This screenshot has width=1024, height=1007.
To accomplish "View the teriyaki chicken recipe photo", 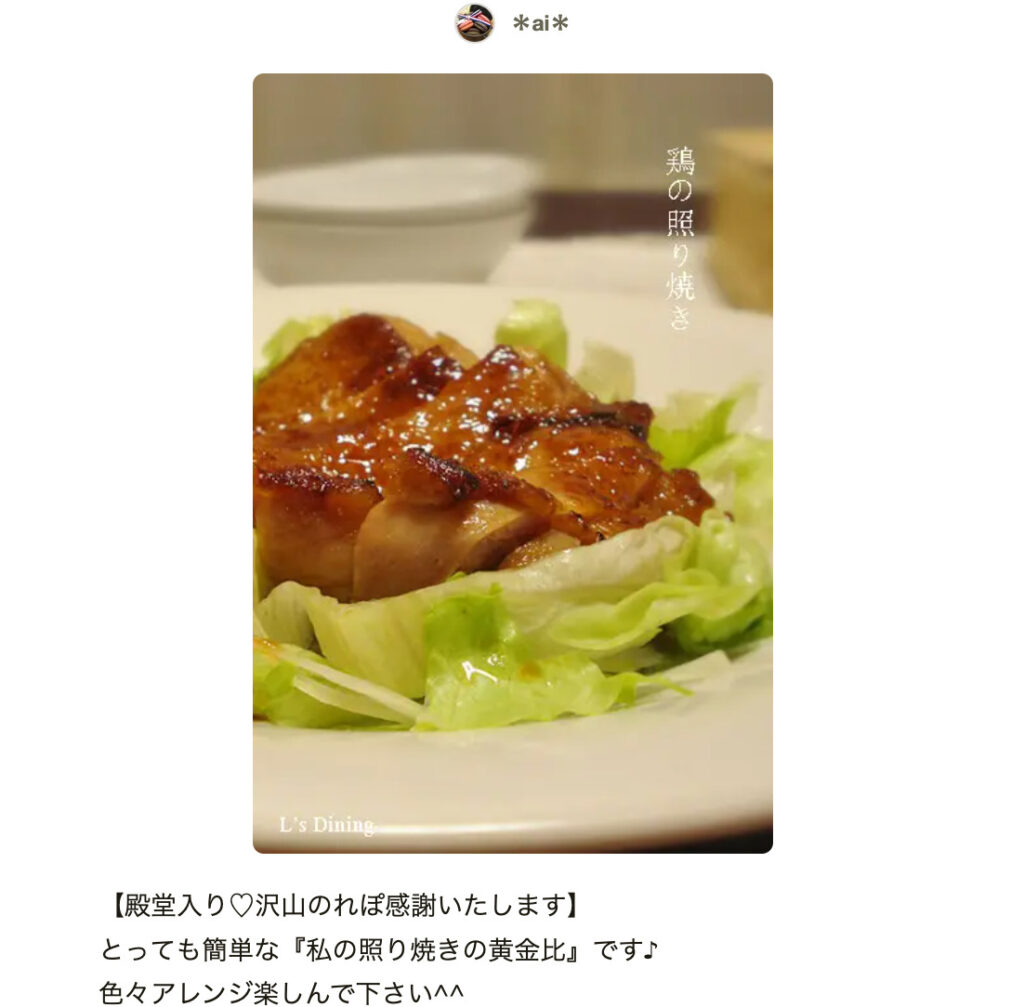I will [x=512, y=463].
